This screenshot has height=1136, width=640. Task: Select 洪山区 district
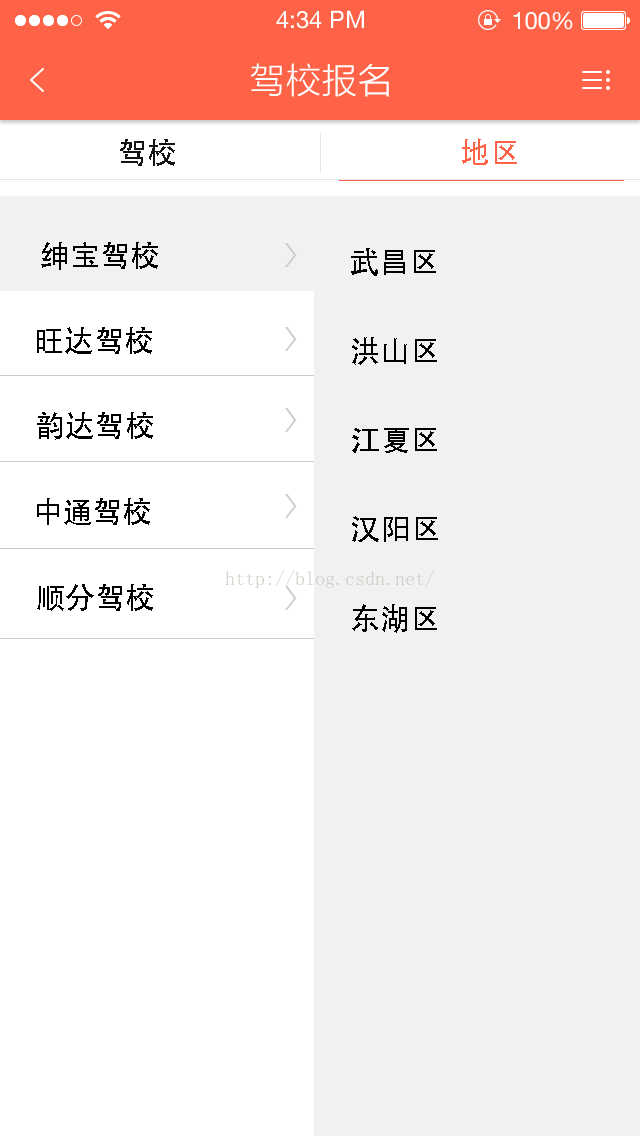click(x=394, y=351)
